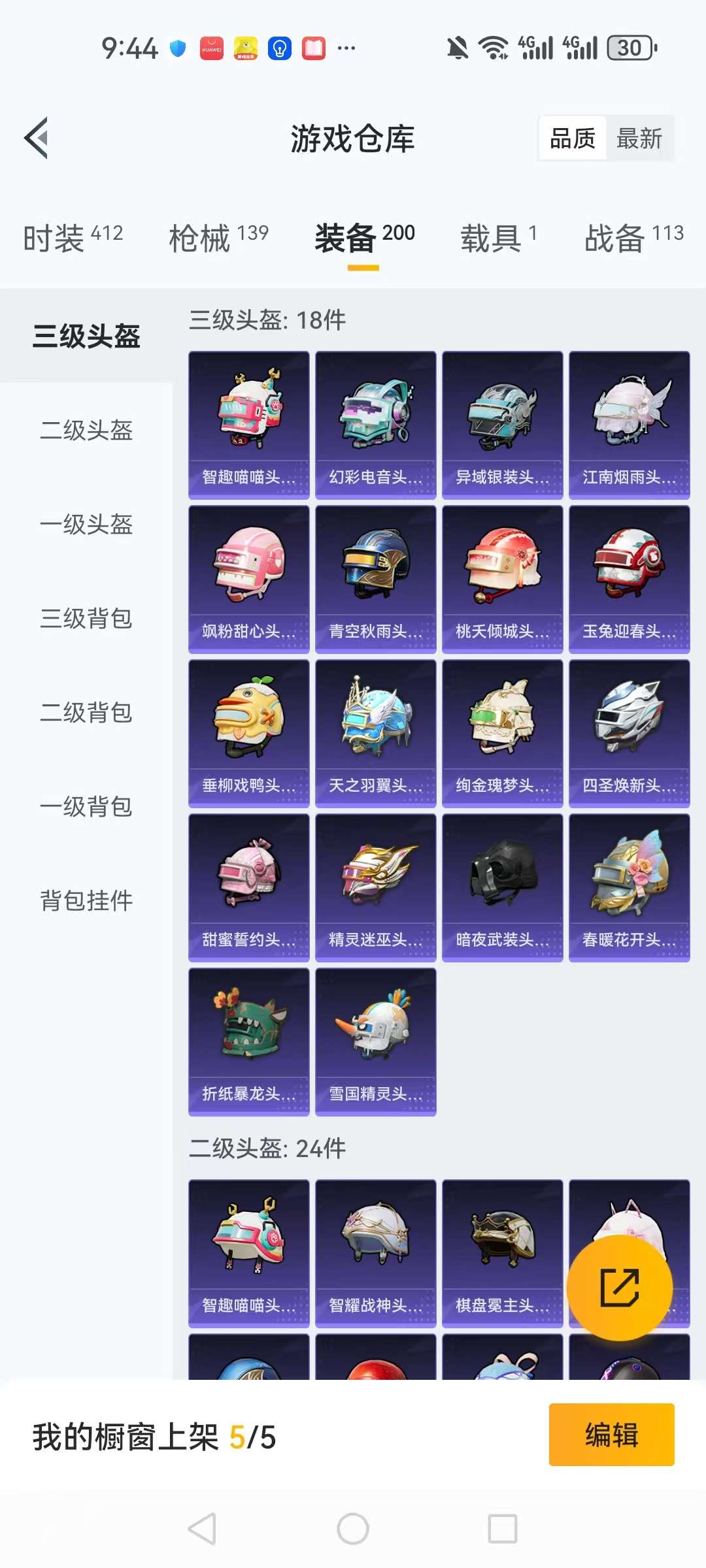Screen dimensions: 706x1568
Task: Select the 暗夜武装 helmet item
Action: (502, 888)
